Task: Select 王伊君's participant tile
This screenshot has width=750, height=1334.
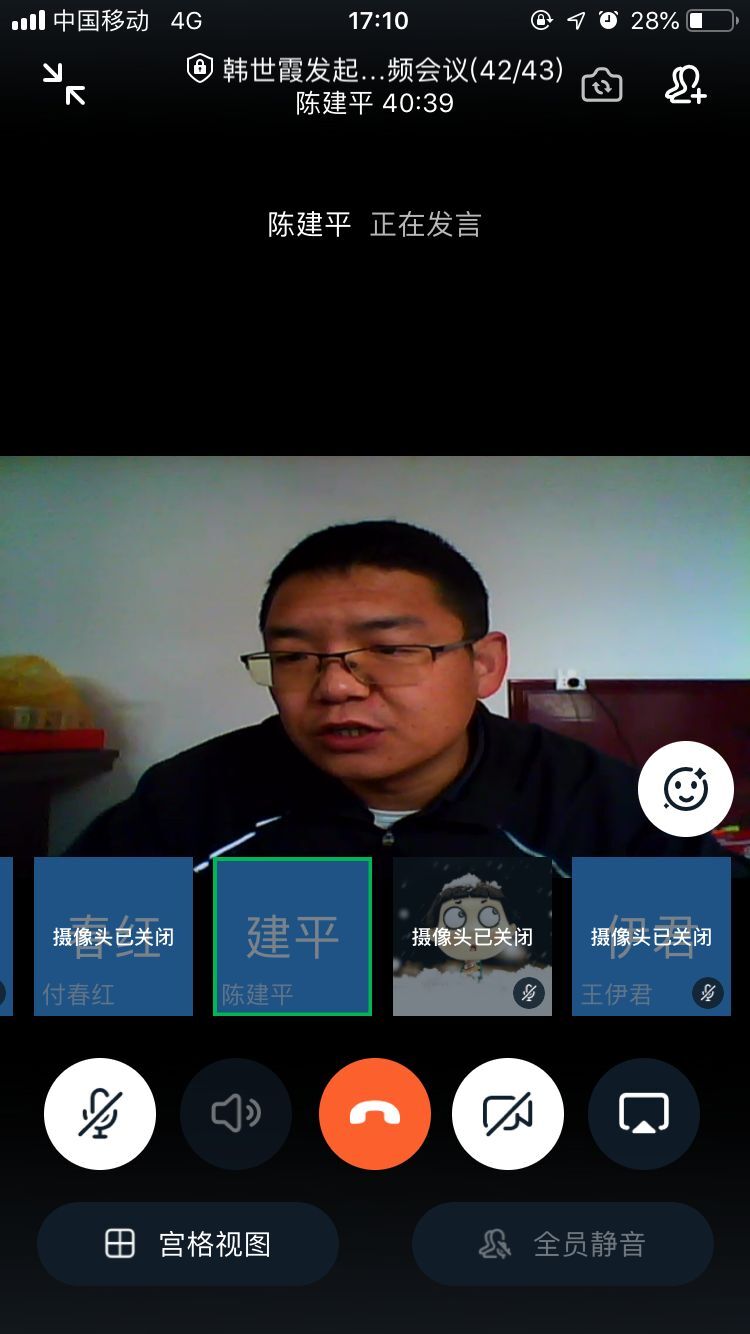Action: (x=651, y=936)
